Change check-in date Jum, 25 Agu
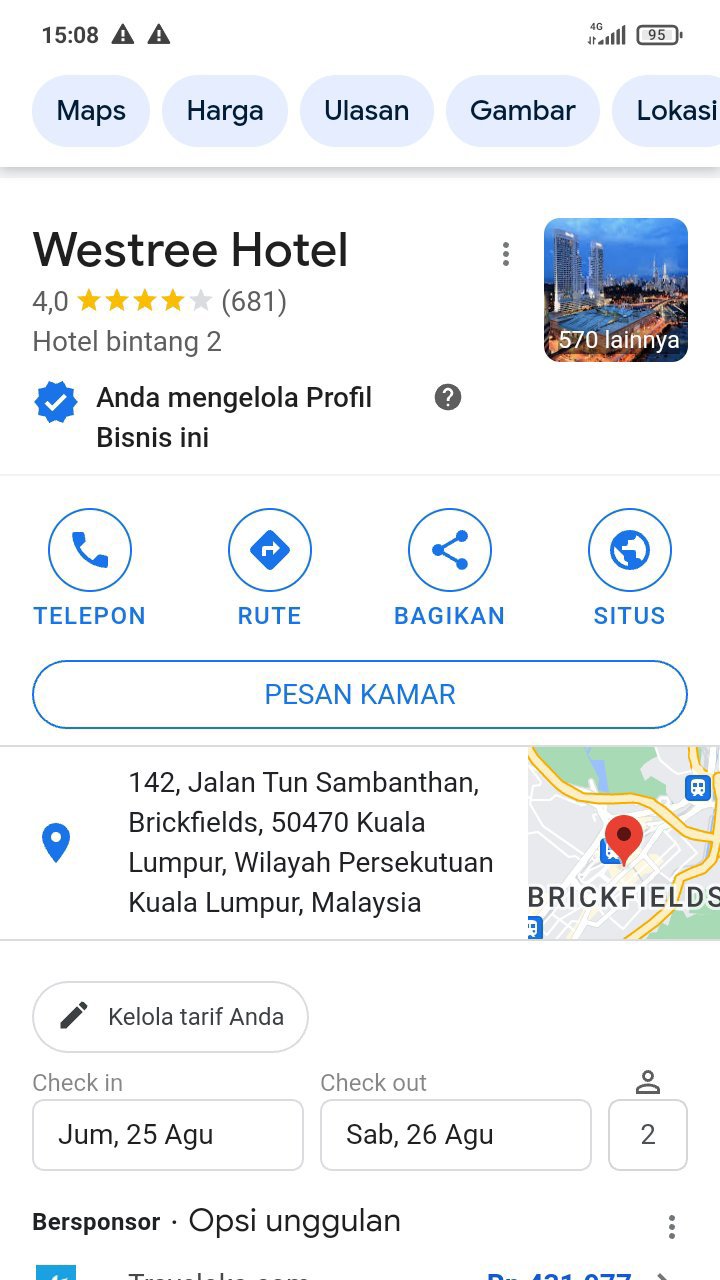The image size is (720, 1280). tap(168, 1135)
